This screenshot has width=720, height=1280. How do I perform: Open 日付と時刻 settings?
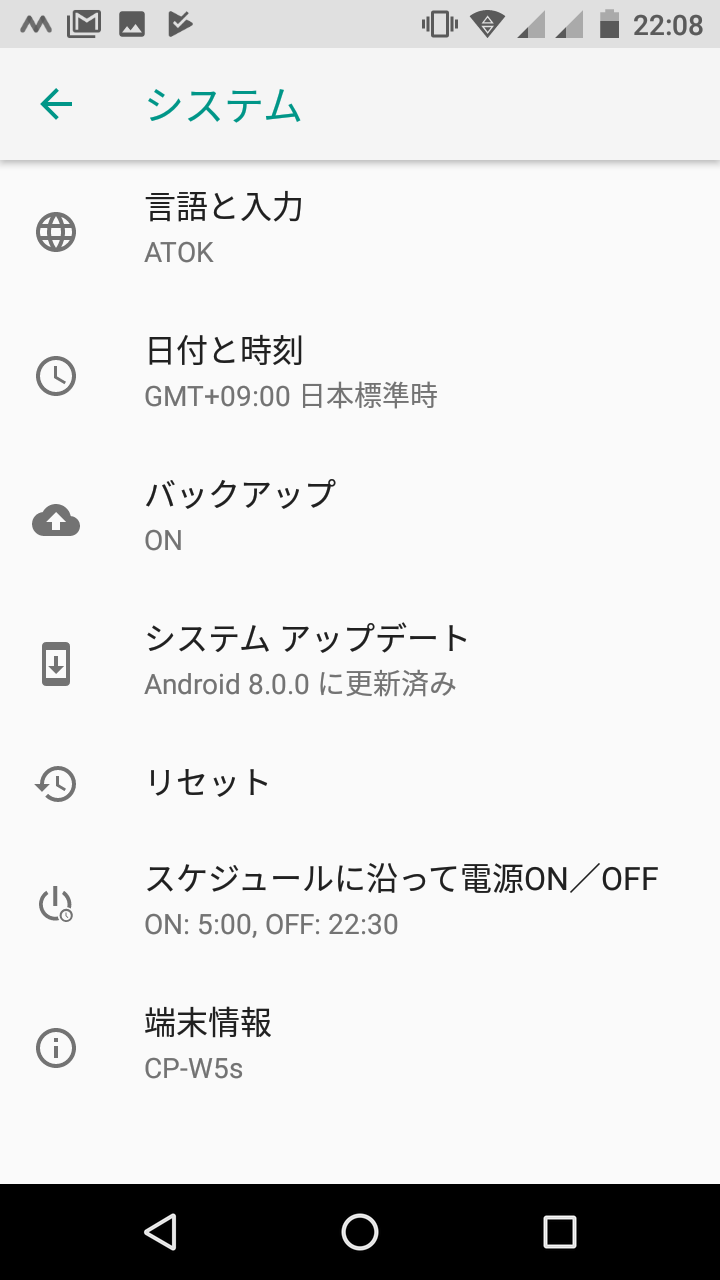tap(360, 373)
